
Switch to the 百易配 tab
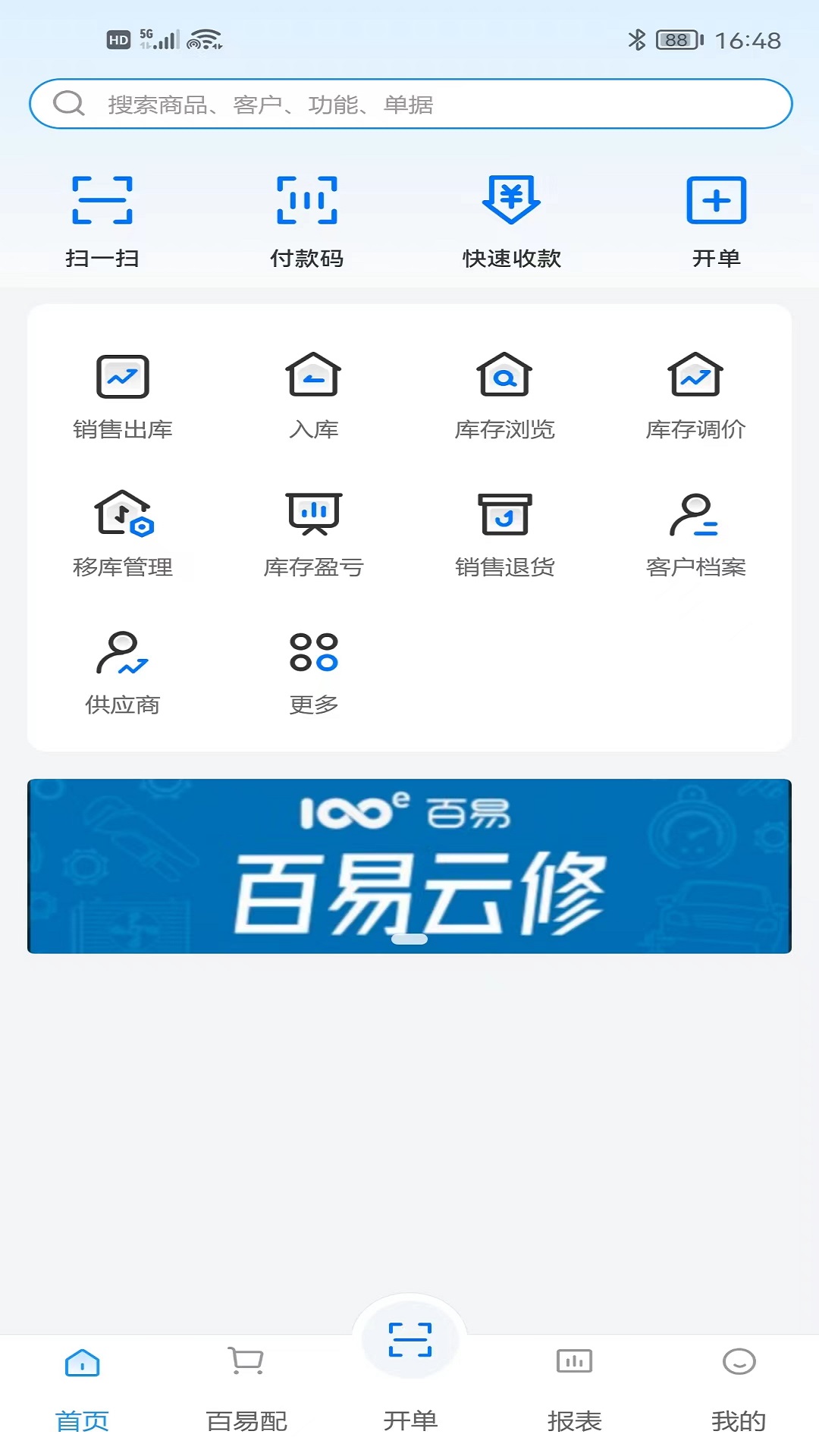[246, 1389]
